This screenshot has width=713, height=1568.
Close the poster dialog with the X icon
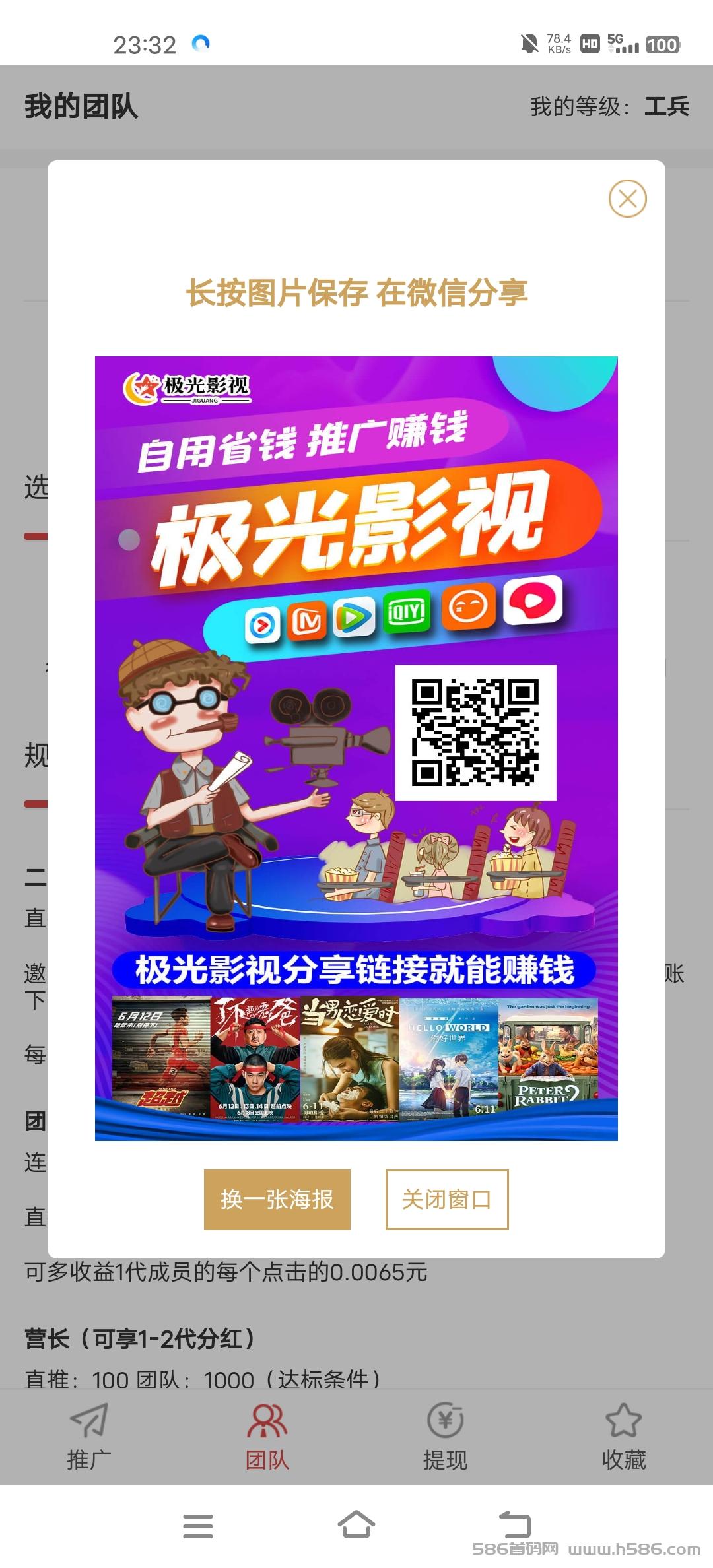click(x=627, y=198)
